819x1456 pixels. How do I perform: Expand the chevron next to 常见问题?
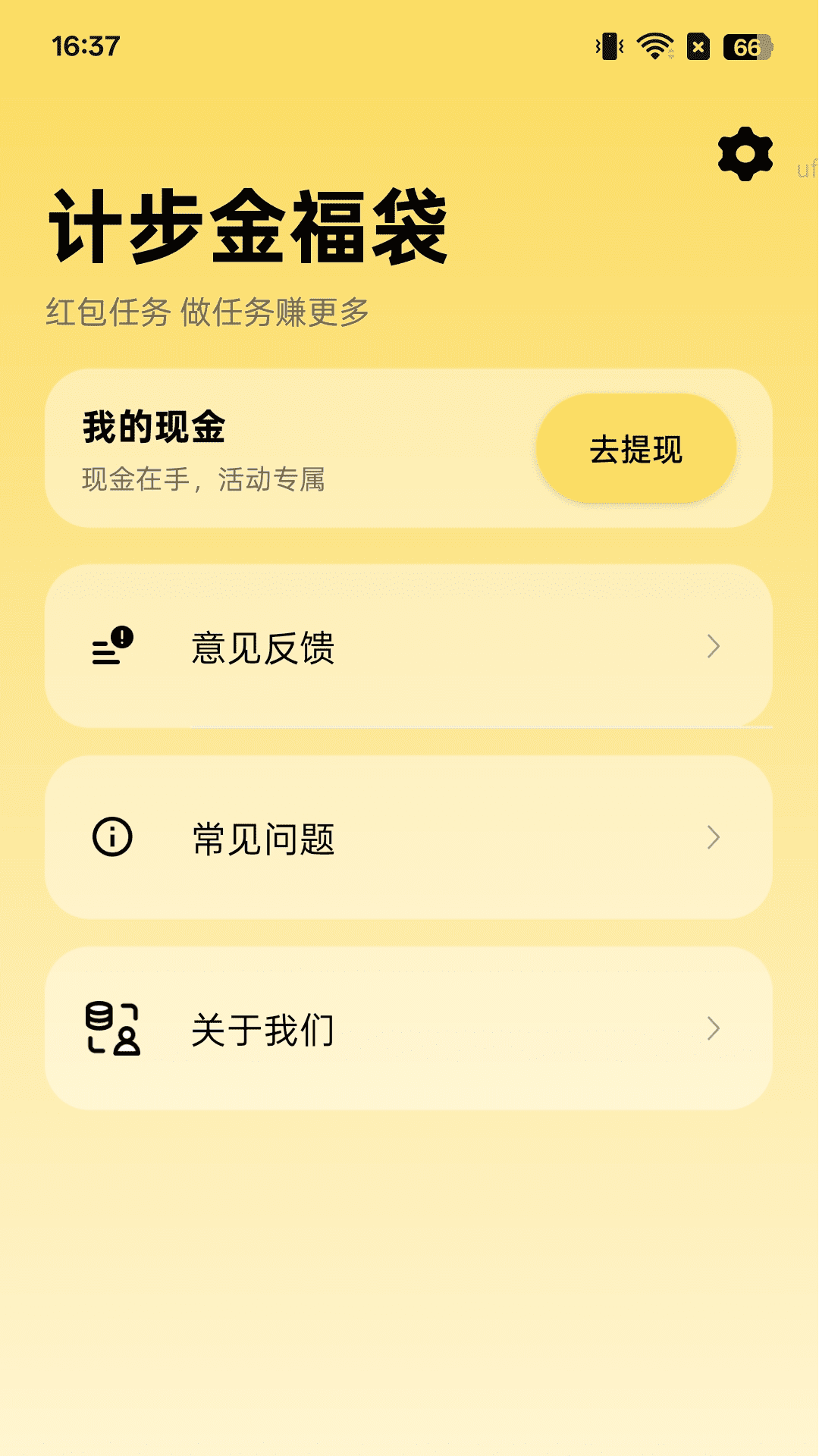click(x=714, y=838)
